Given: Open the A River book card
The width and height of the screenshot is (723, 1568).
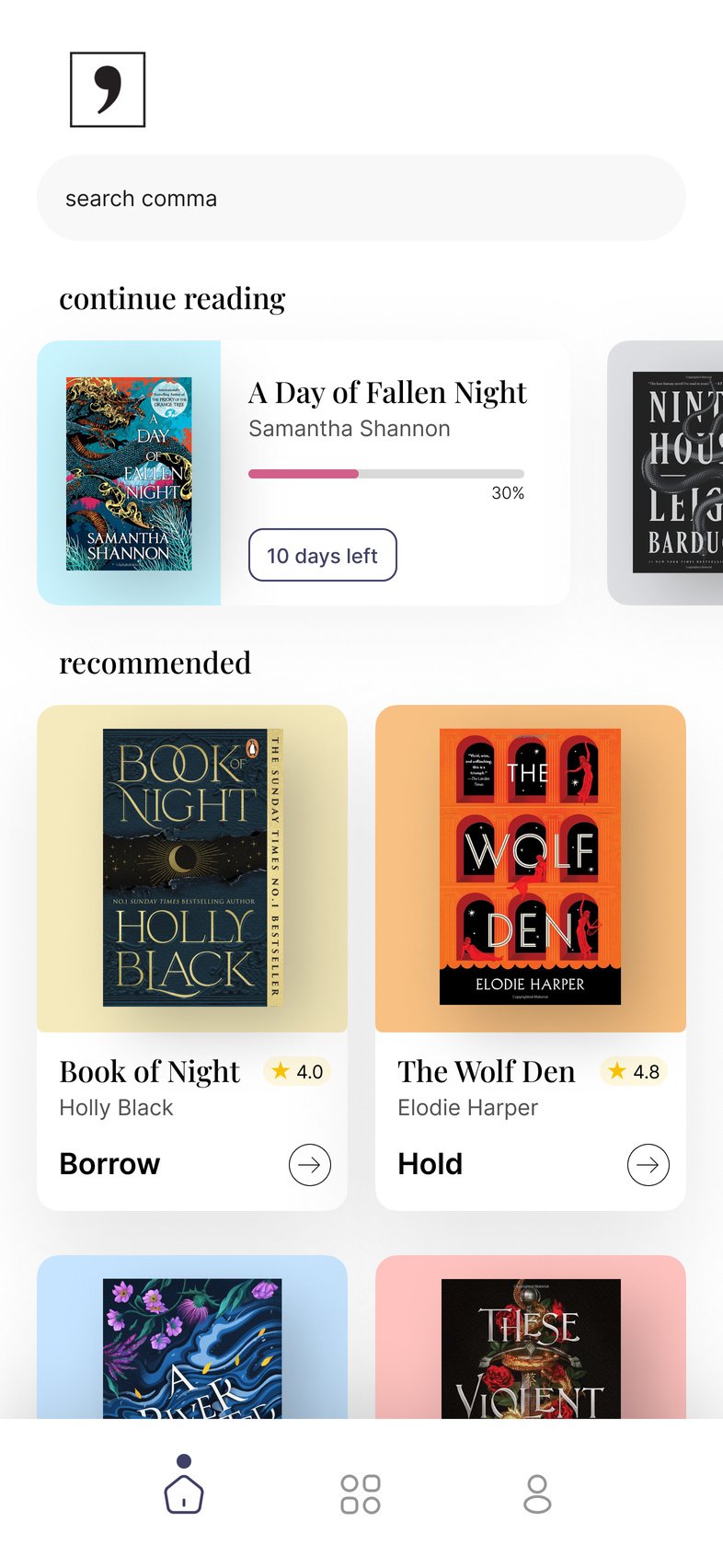Looking at the screenshot, I should pyautogui.click(x=191, y=1339).
